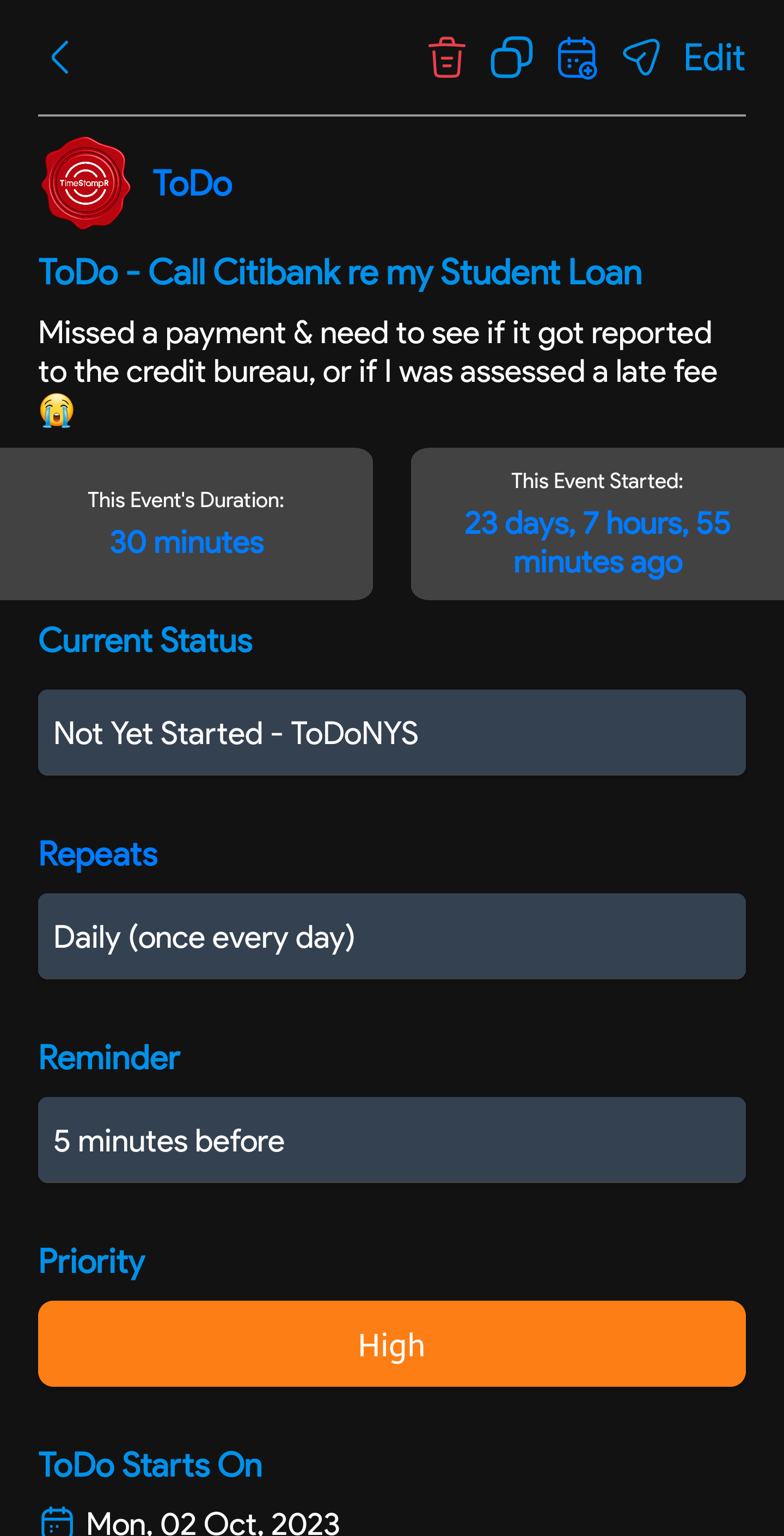Viewport: 784px width, 1536px height.
Task: Tap the High priority button
Action: (x=391, y=1344)
